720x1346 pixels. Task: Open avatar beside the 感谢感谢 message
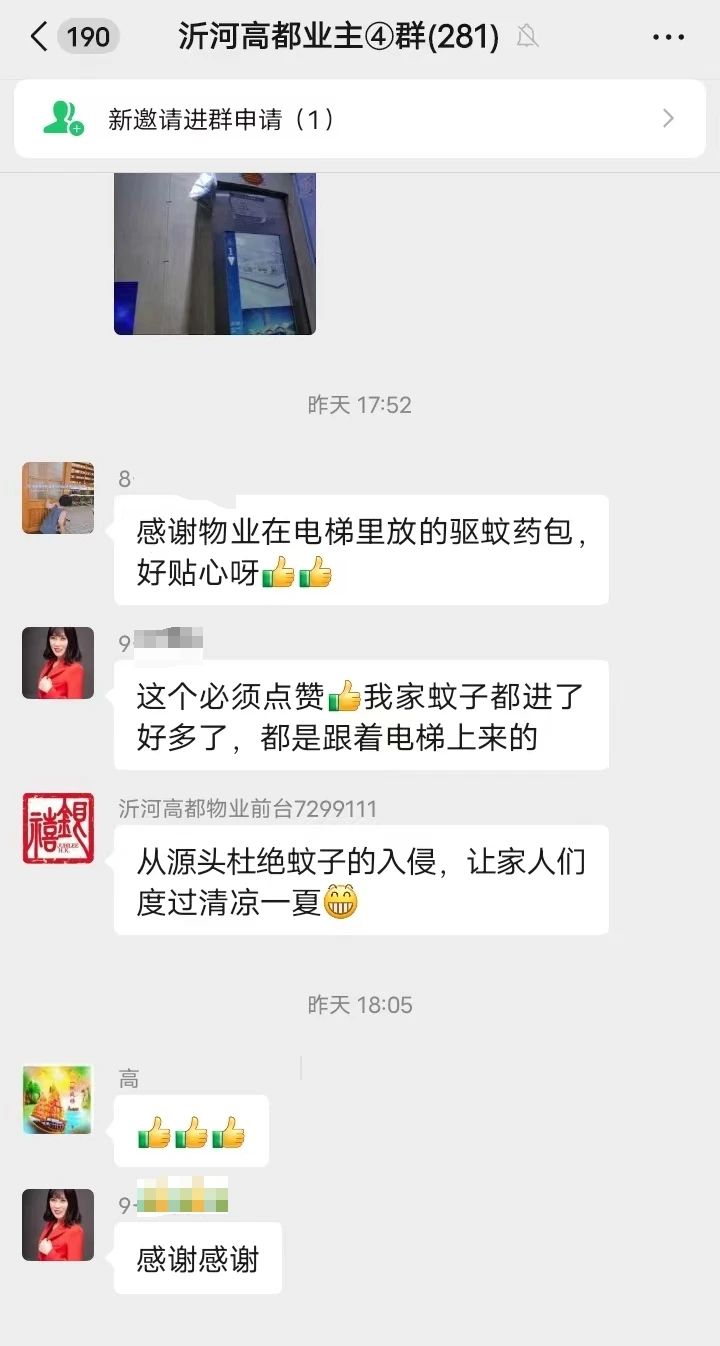pyautogui.click(x=58, y=1225)
